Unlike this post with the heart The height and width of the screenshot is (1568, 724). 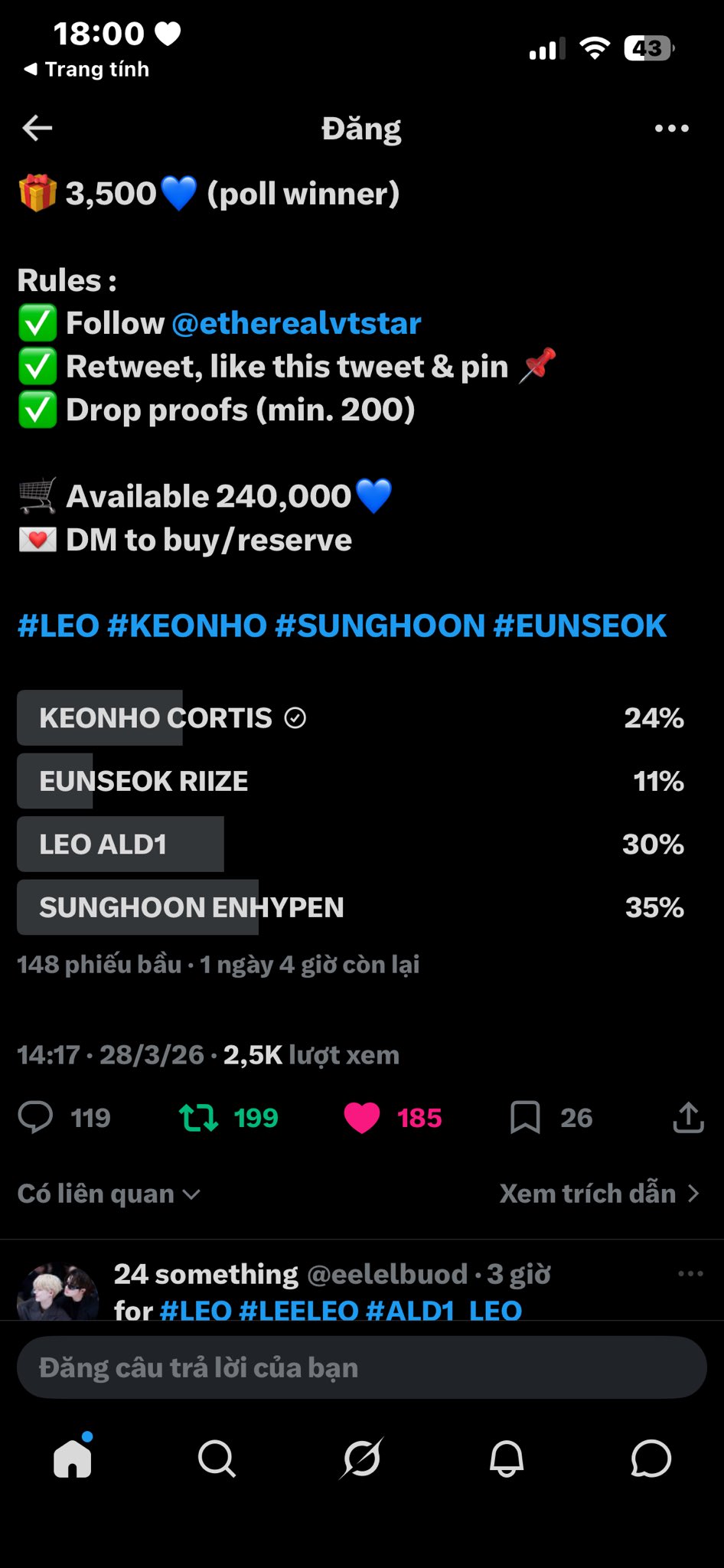362,1118
